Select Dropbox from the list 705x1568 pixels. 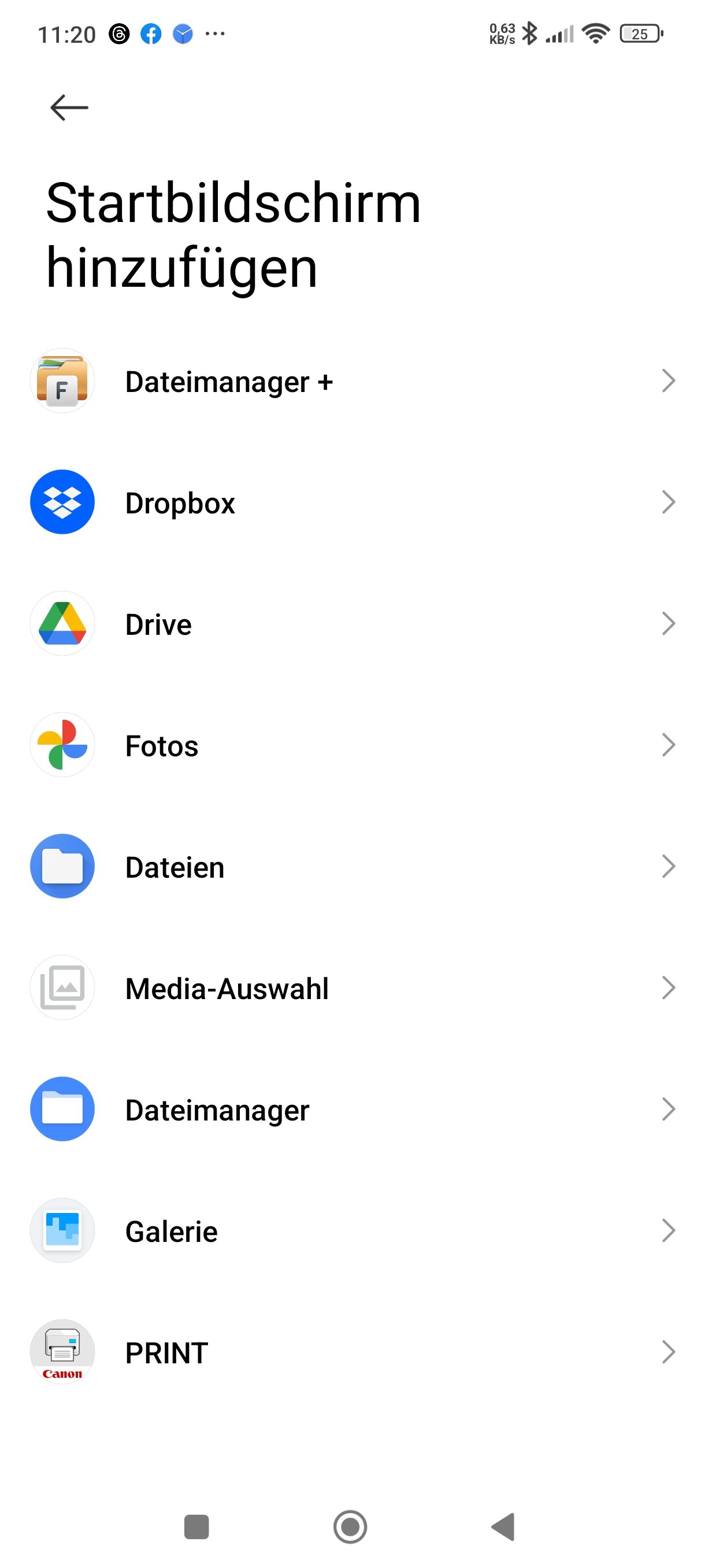point(352,503)
